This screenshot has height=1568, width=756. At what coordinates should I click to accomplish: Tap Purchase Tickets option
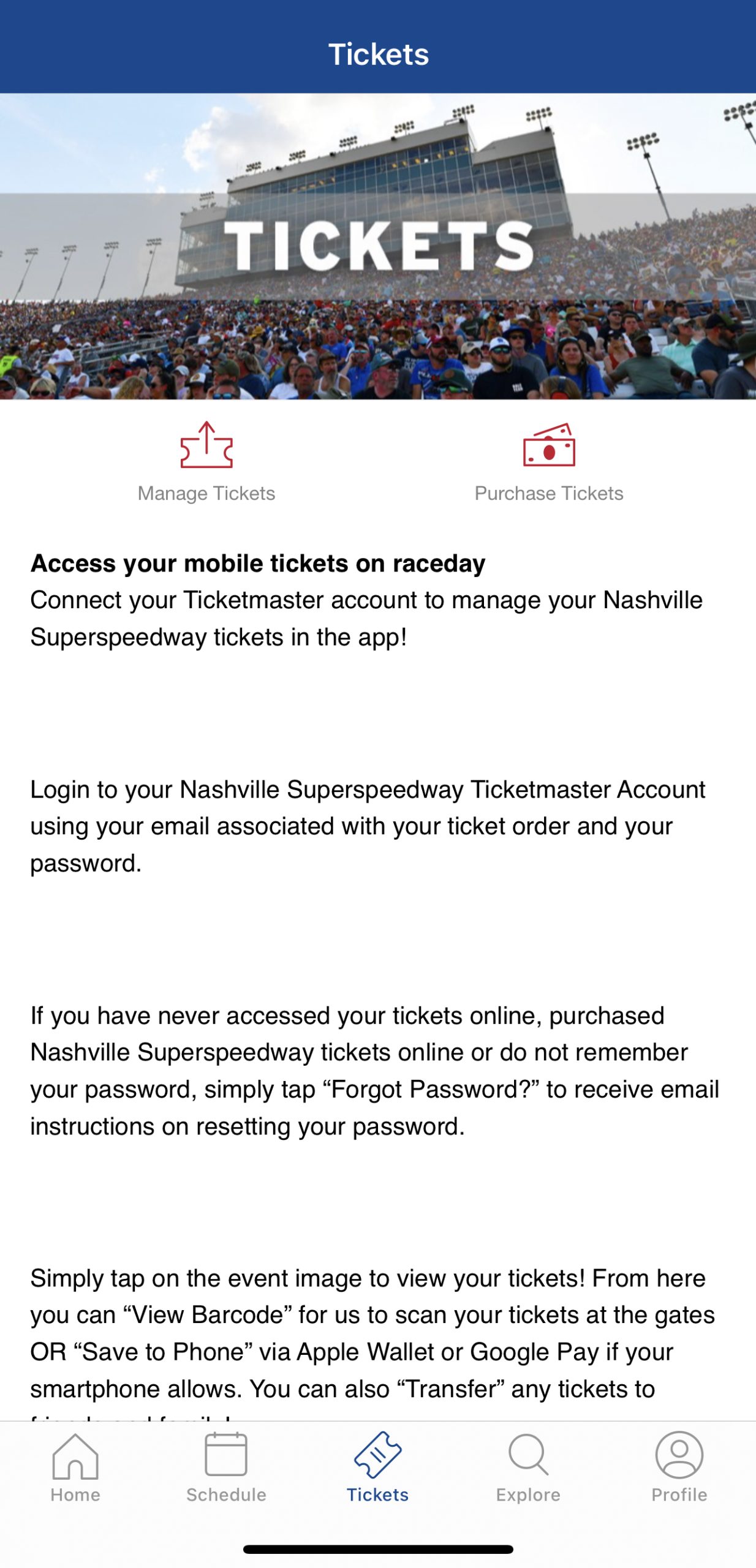[x=548, y=462]
